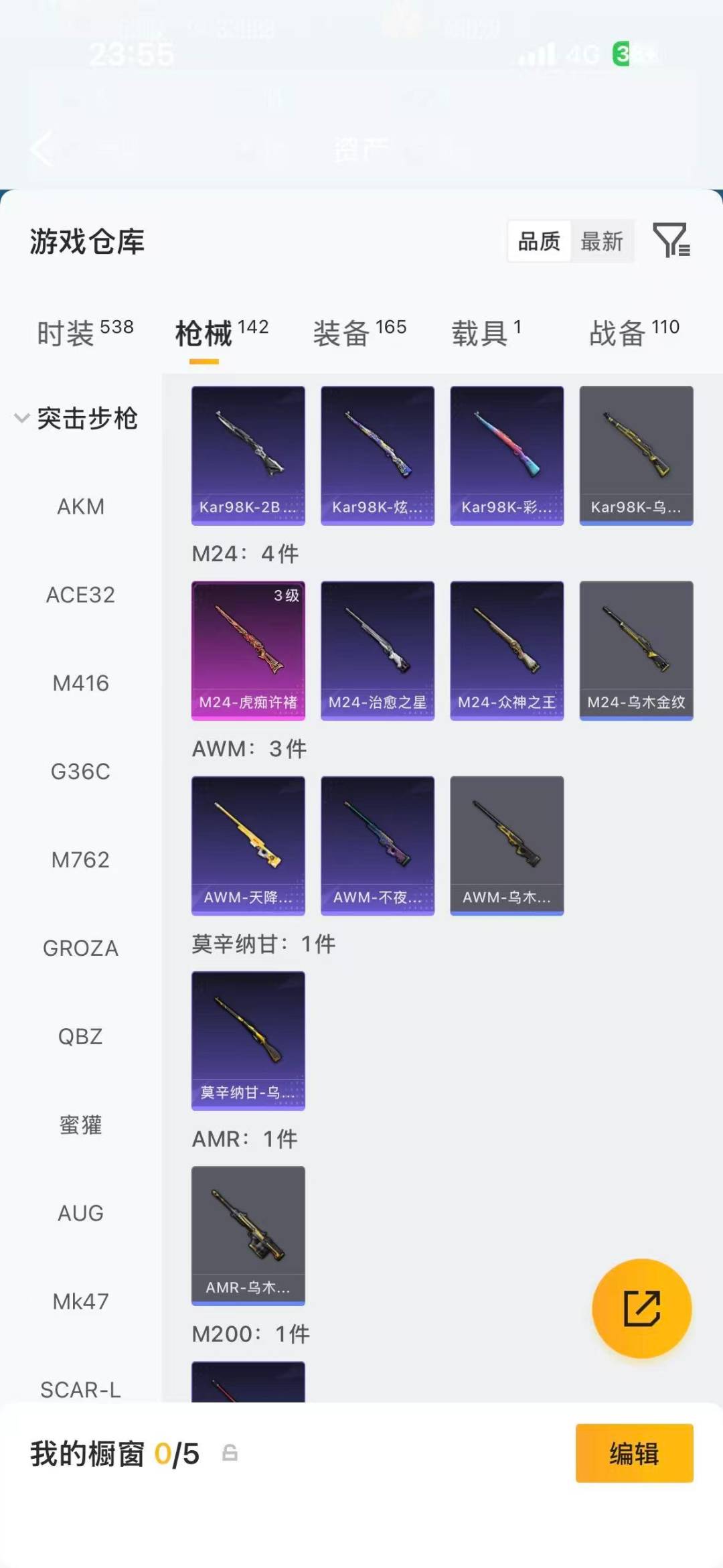
Task: Select the M24-治愈之星 thumbnail
Action: pyautogui.click(x=377, y=650)
